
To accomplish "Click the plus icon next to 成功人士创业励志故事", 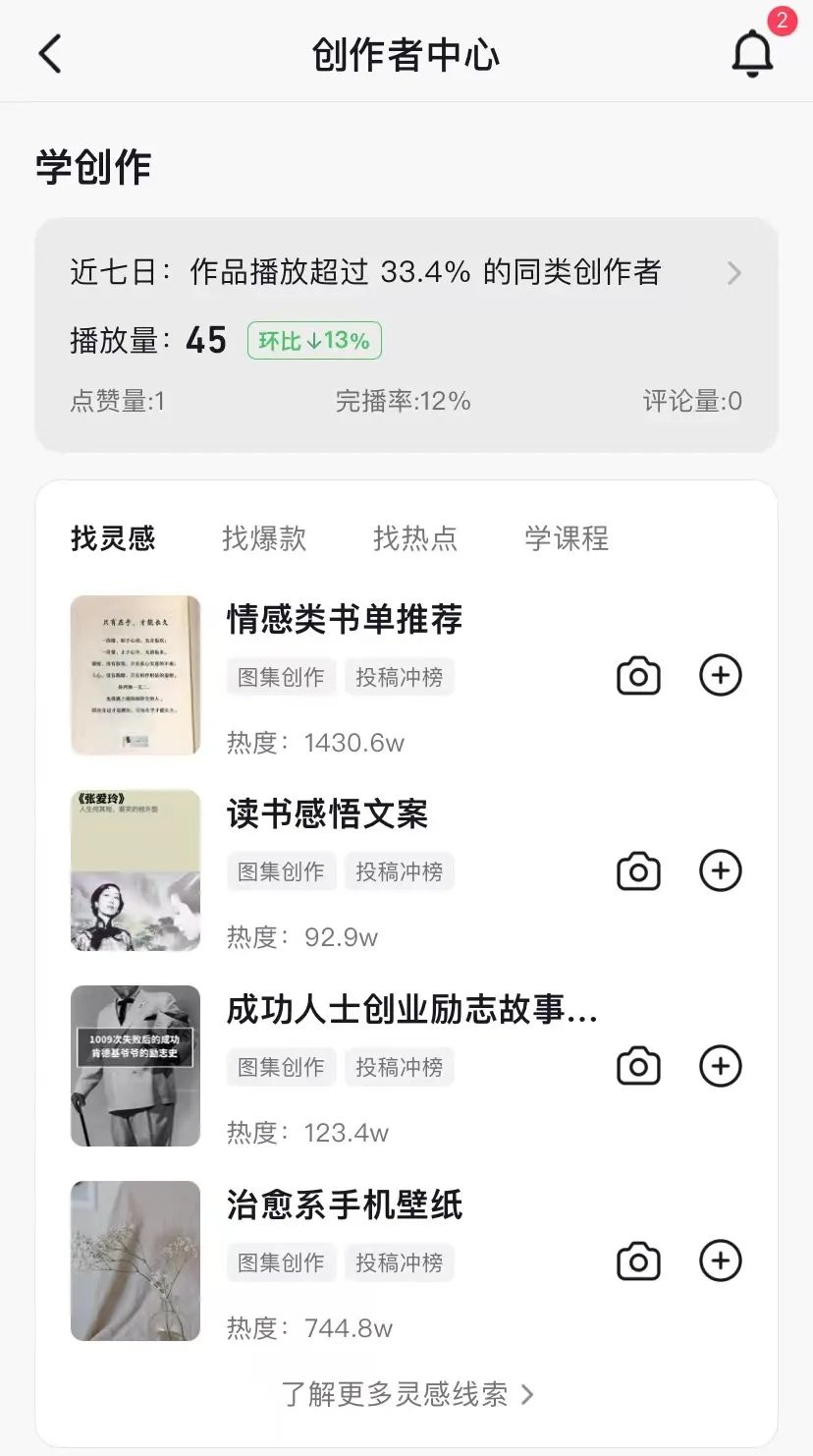I will tap(721, 1066).
